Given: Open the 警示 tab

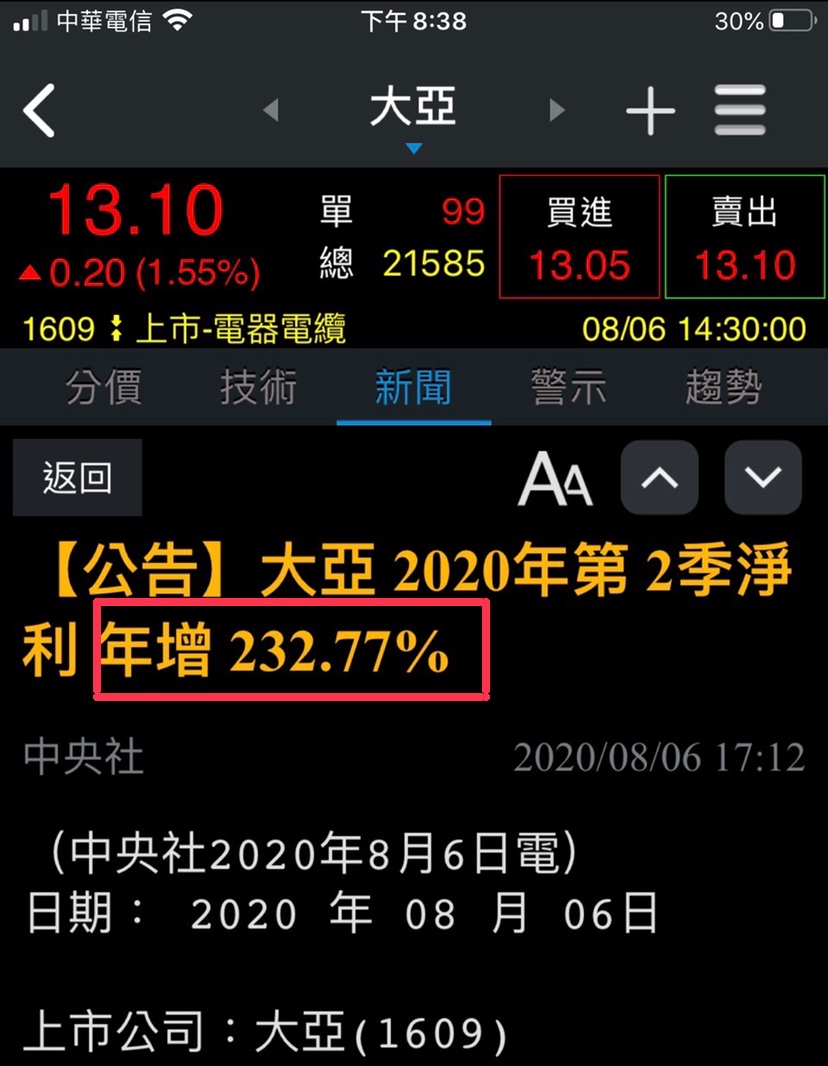Looking at the screenshot, I should (568, 387).
